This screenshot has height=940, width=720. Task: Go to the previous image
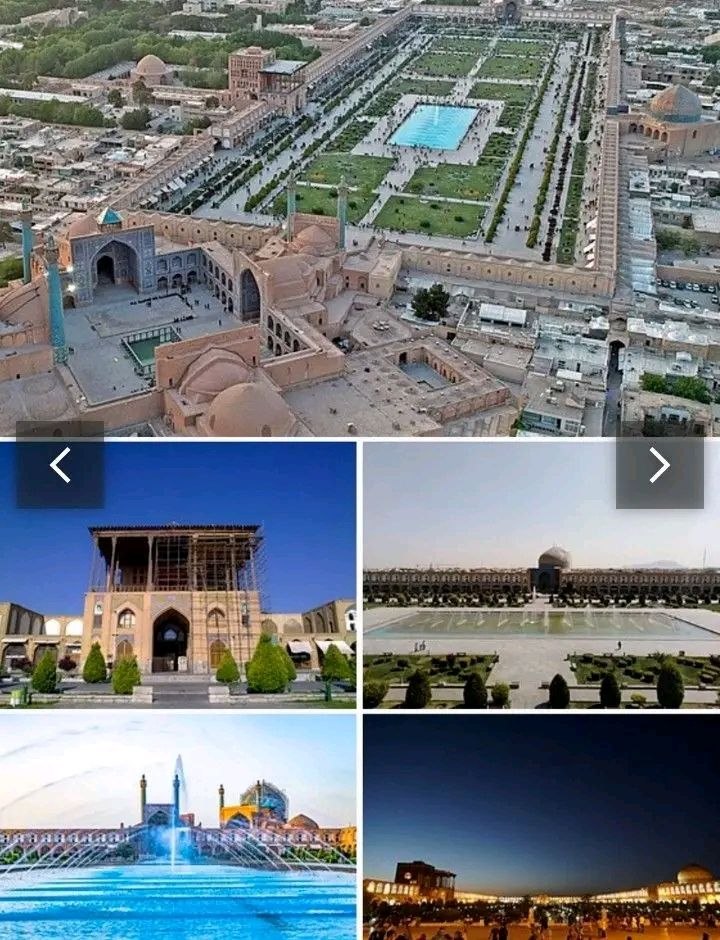(x=60, y=465)
